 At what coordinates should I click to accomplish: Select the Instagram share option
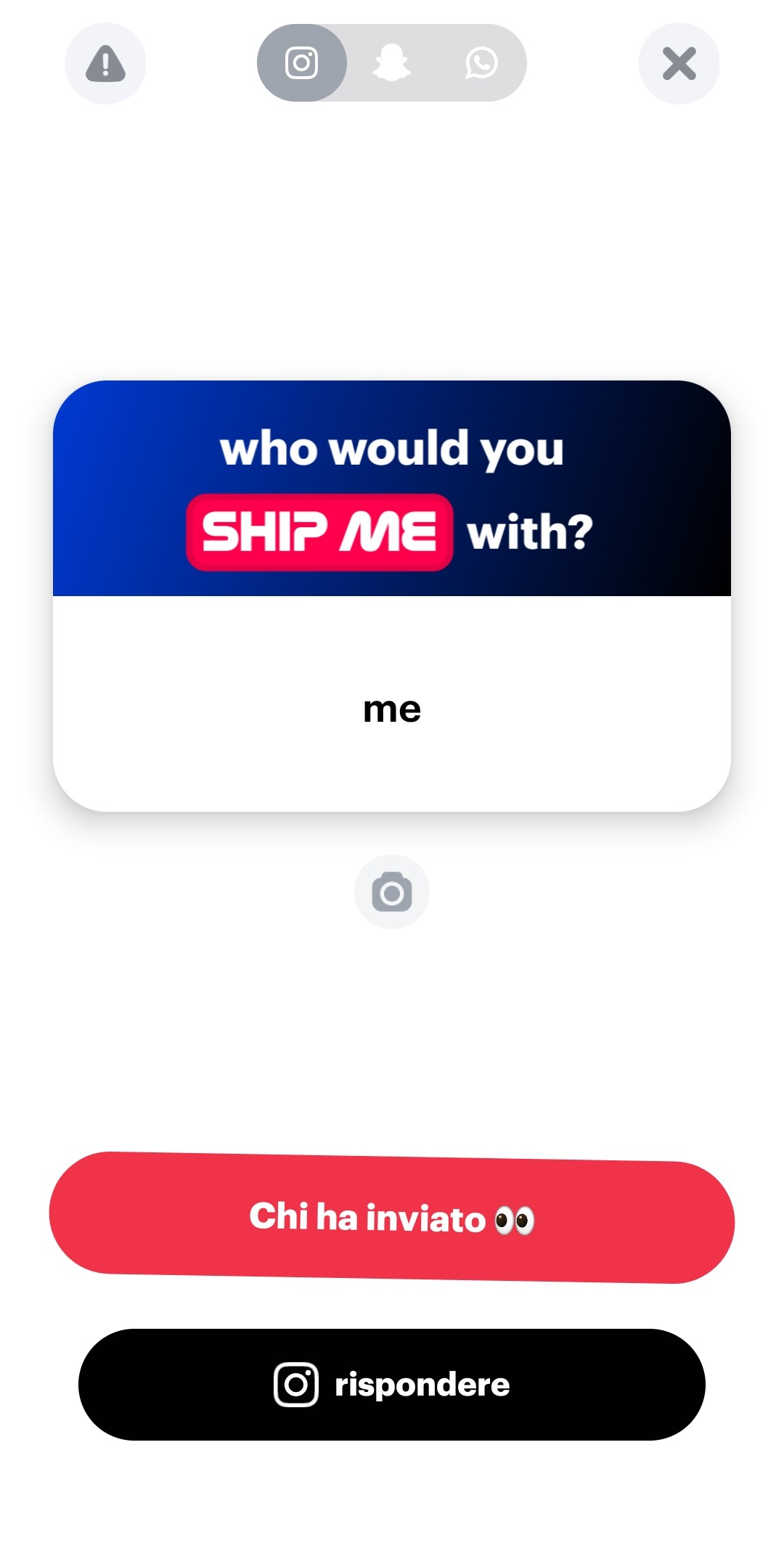302,63
